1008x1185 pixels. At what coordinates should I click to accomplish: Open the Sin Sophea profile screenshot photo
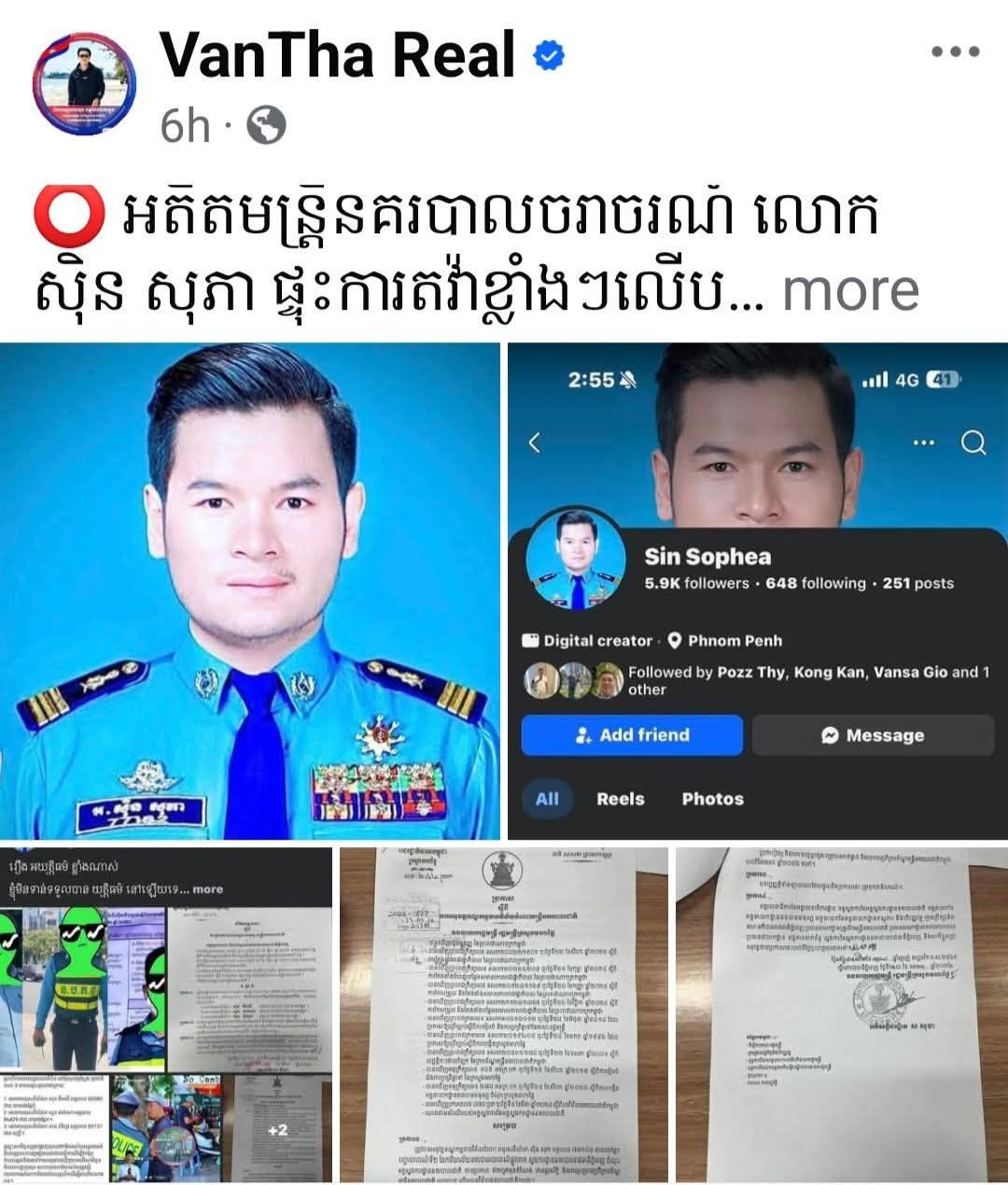point(757,590)
